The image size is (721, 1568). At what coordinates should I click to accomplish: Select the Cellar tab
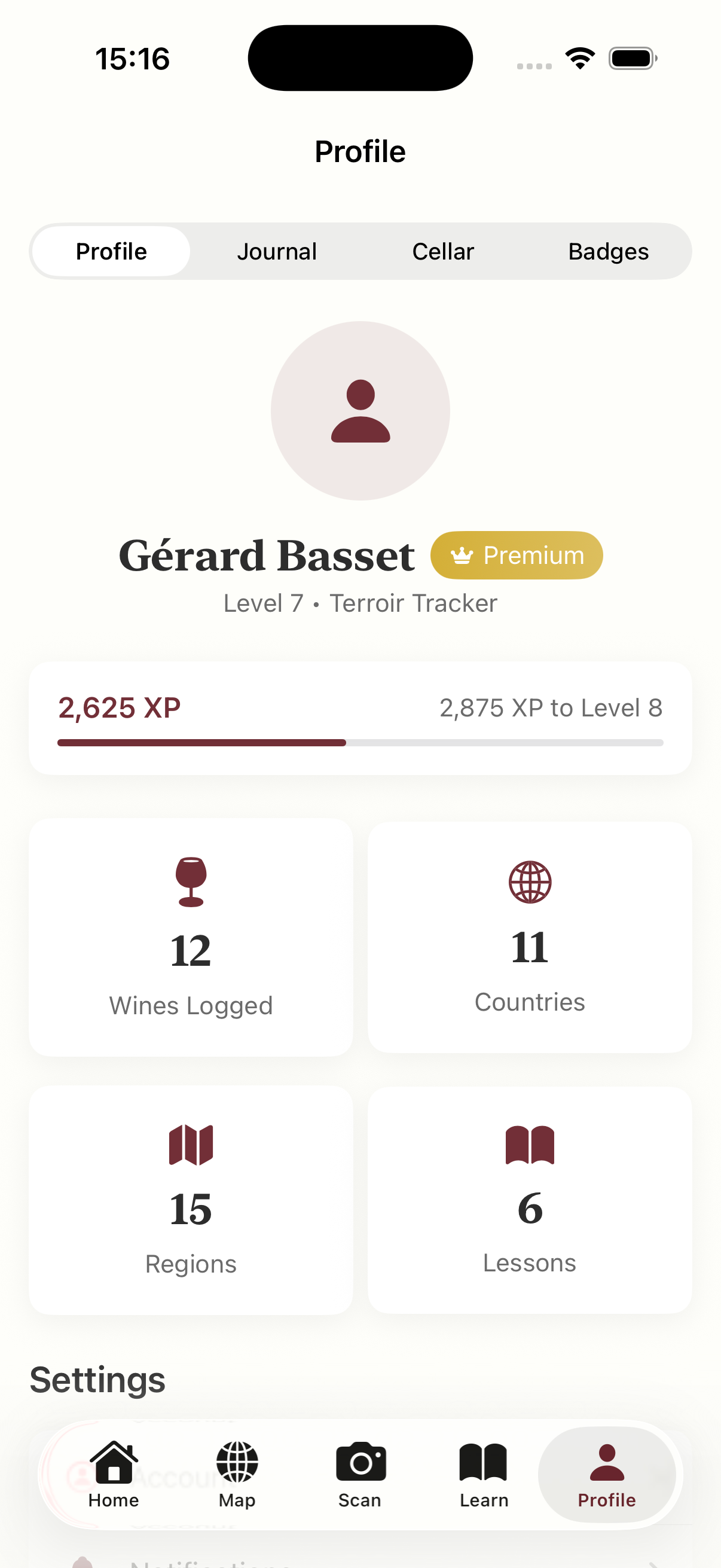[x=443, y=251]
